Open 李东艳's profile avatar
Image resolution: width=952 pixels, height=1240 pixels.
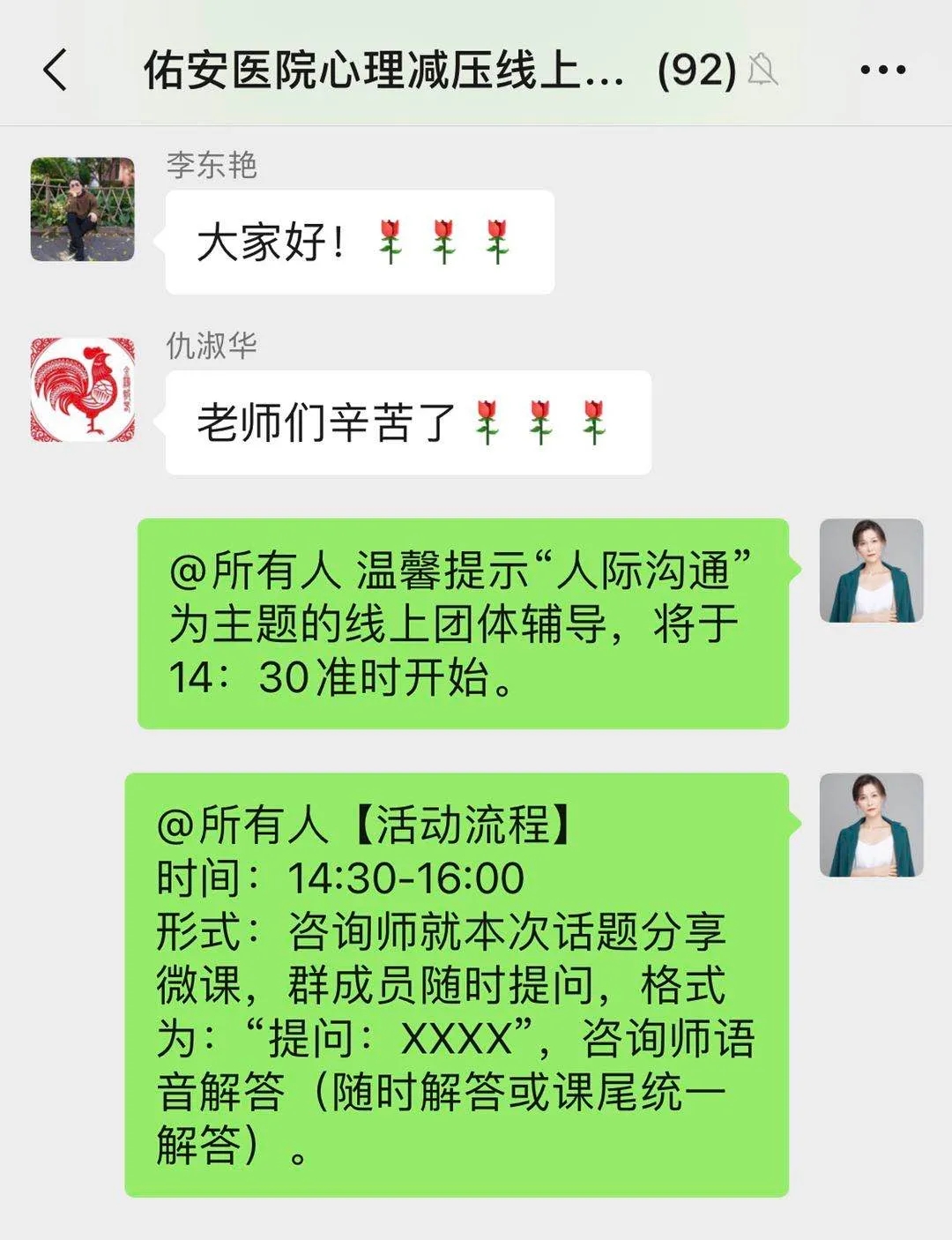point(83,209)
